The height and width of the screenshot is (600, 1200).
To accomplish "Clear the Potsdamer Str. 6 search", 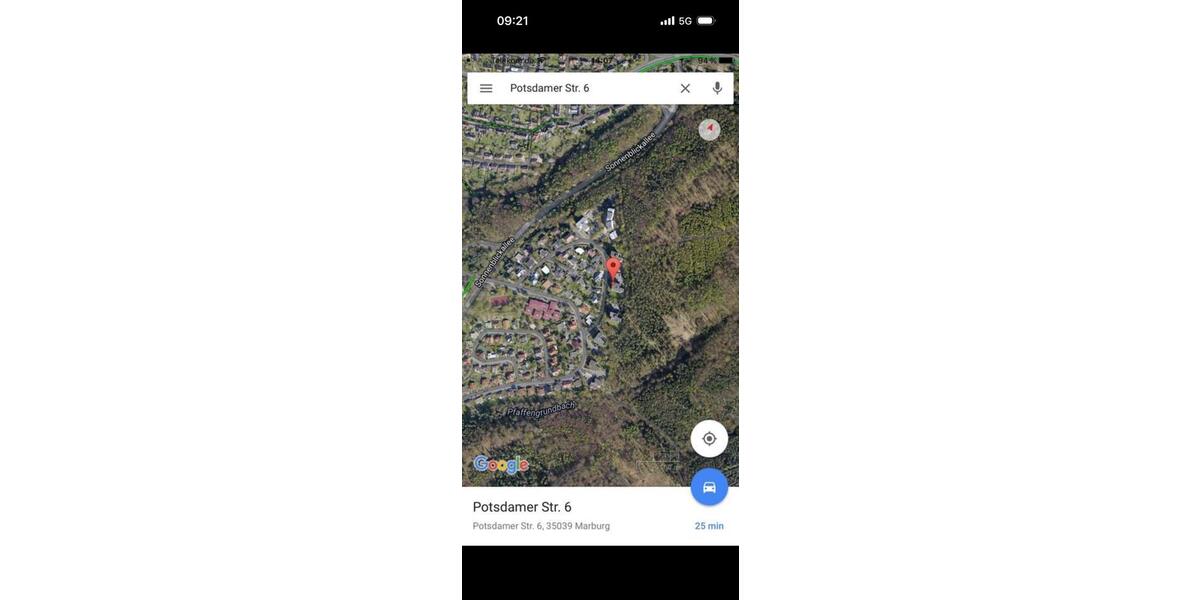I will pos(685,88).
